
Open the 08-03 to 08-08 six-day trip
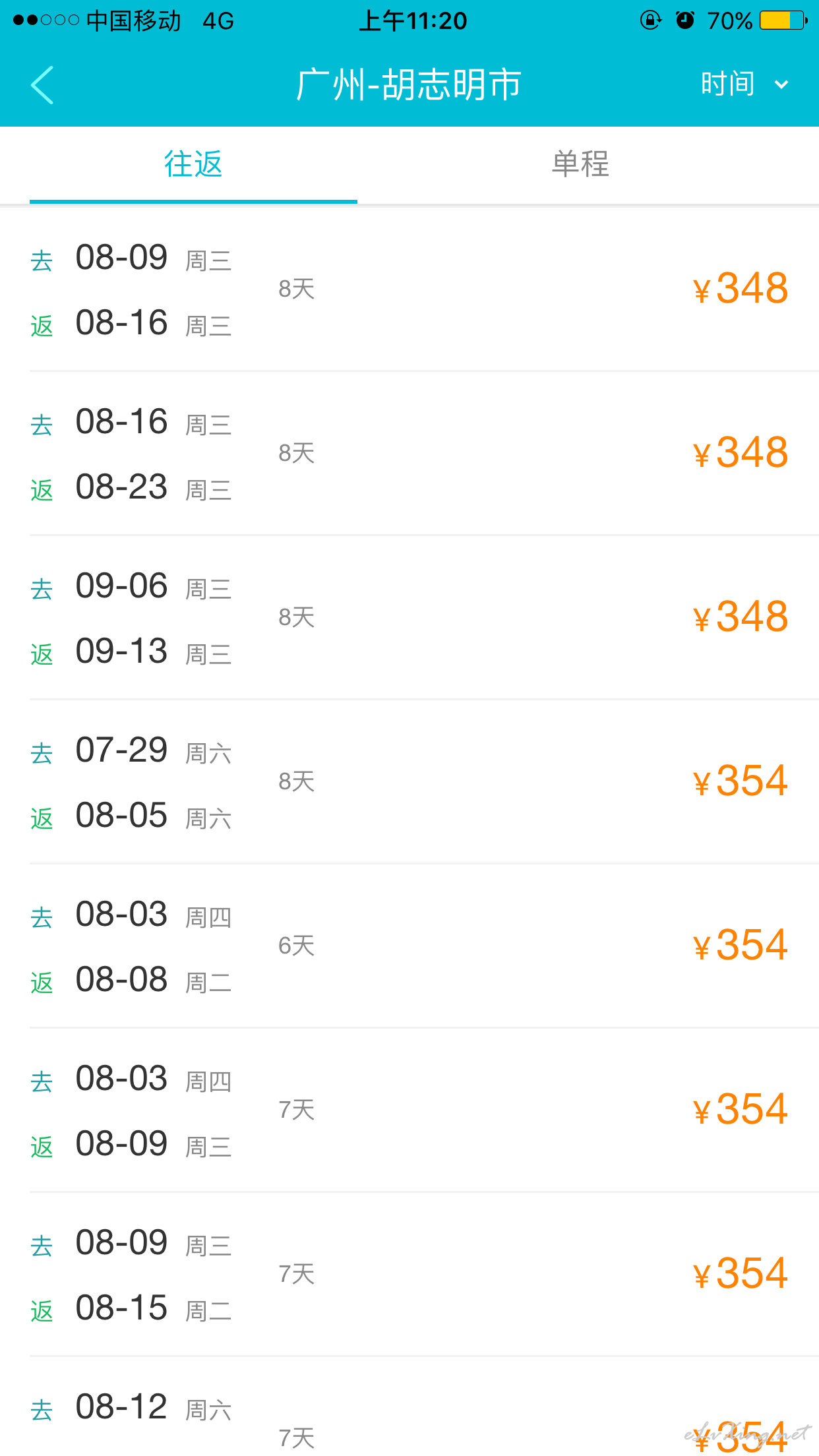pyautogui.click(x=409, y=946)
